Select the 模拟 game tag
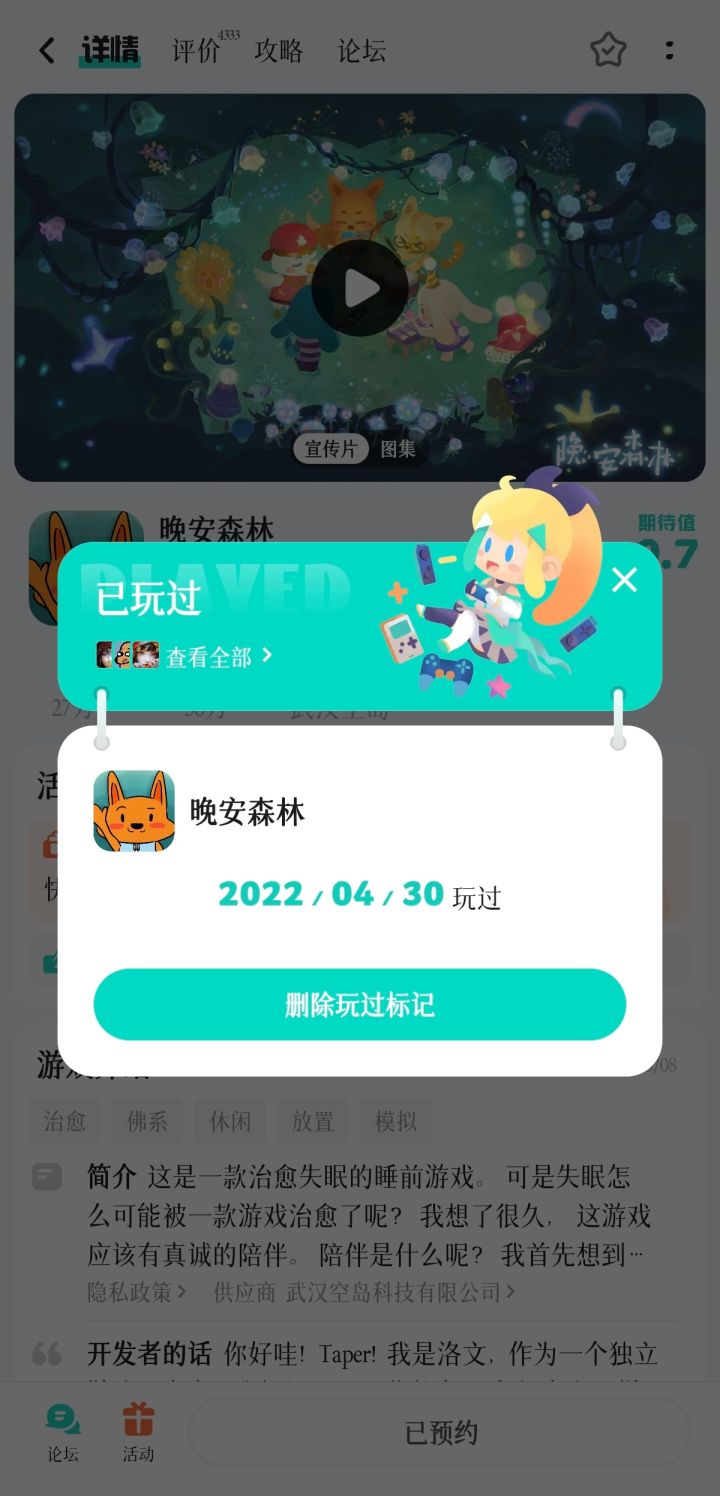The height and width of the screenshot is (1496, 720). point(396,1121)
